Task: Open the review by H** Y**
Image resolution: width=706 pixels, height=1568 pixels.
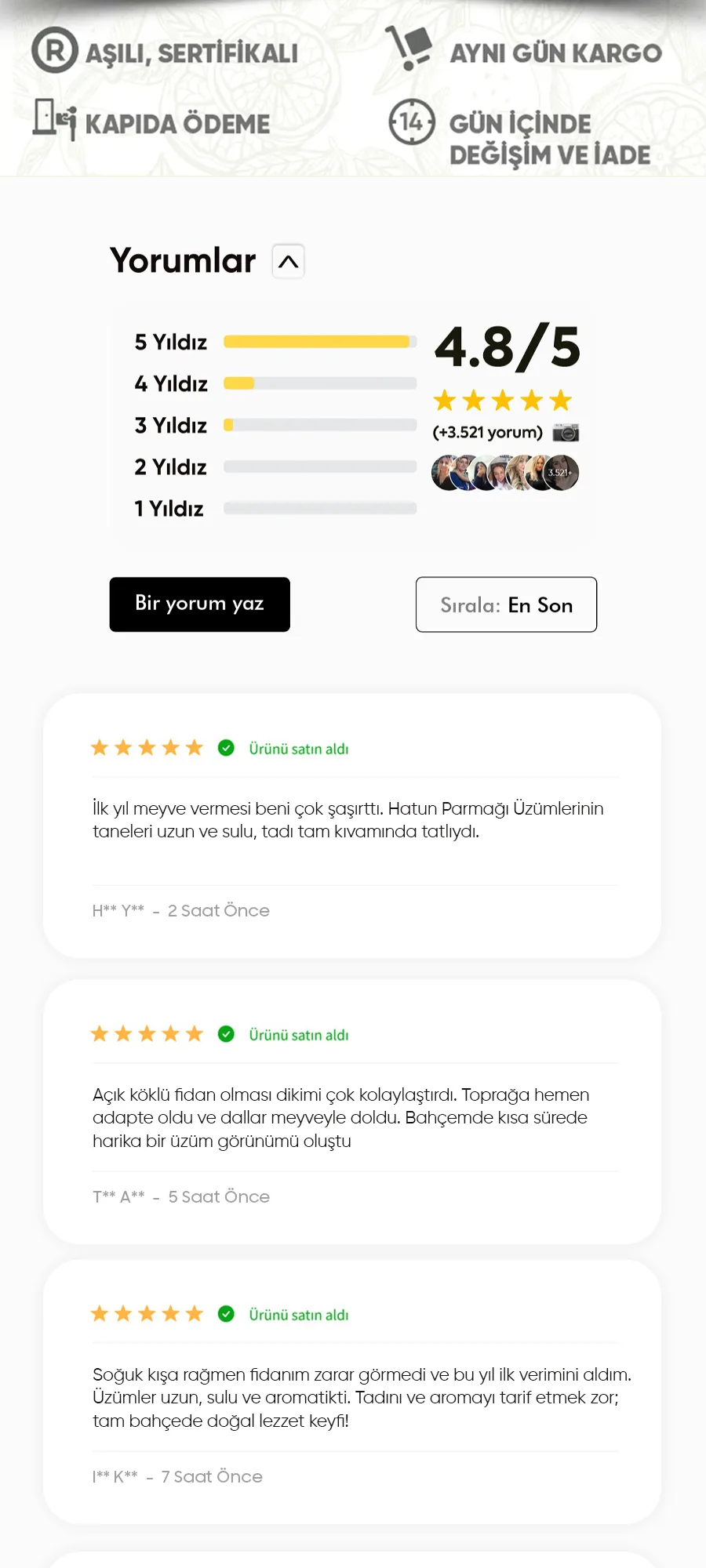Action: pos(118,910)
